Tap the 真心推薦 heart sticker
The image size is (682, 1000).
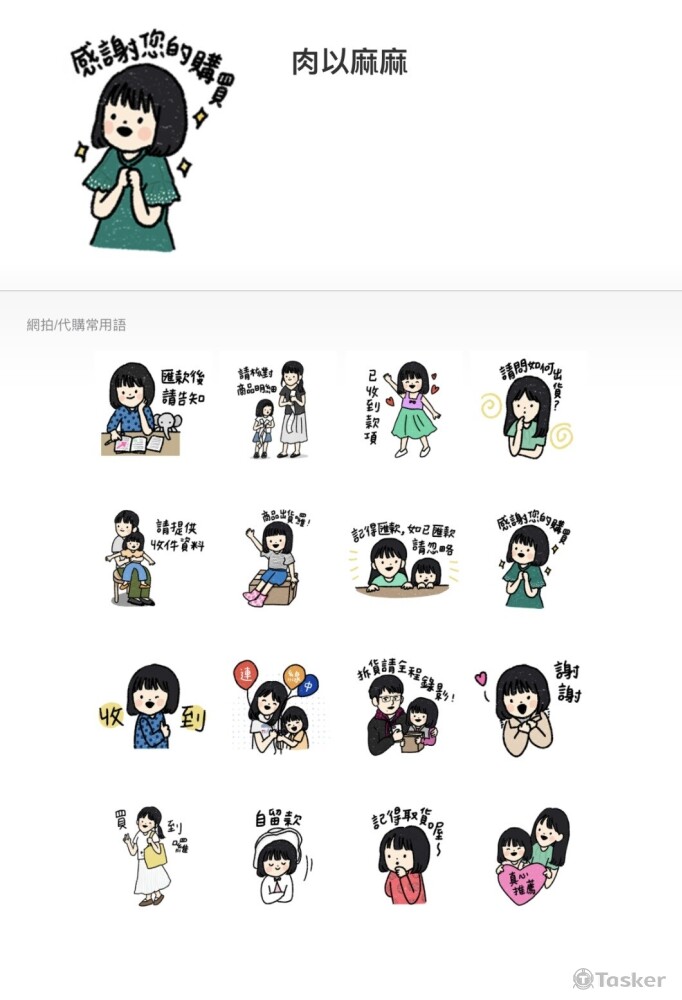pyautogui.click(x=528, y=857)
